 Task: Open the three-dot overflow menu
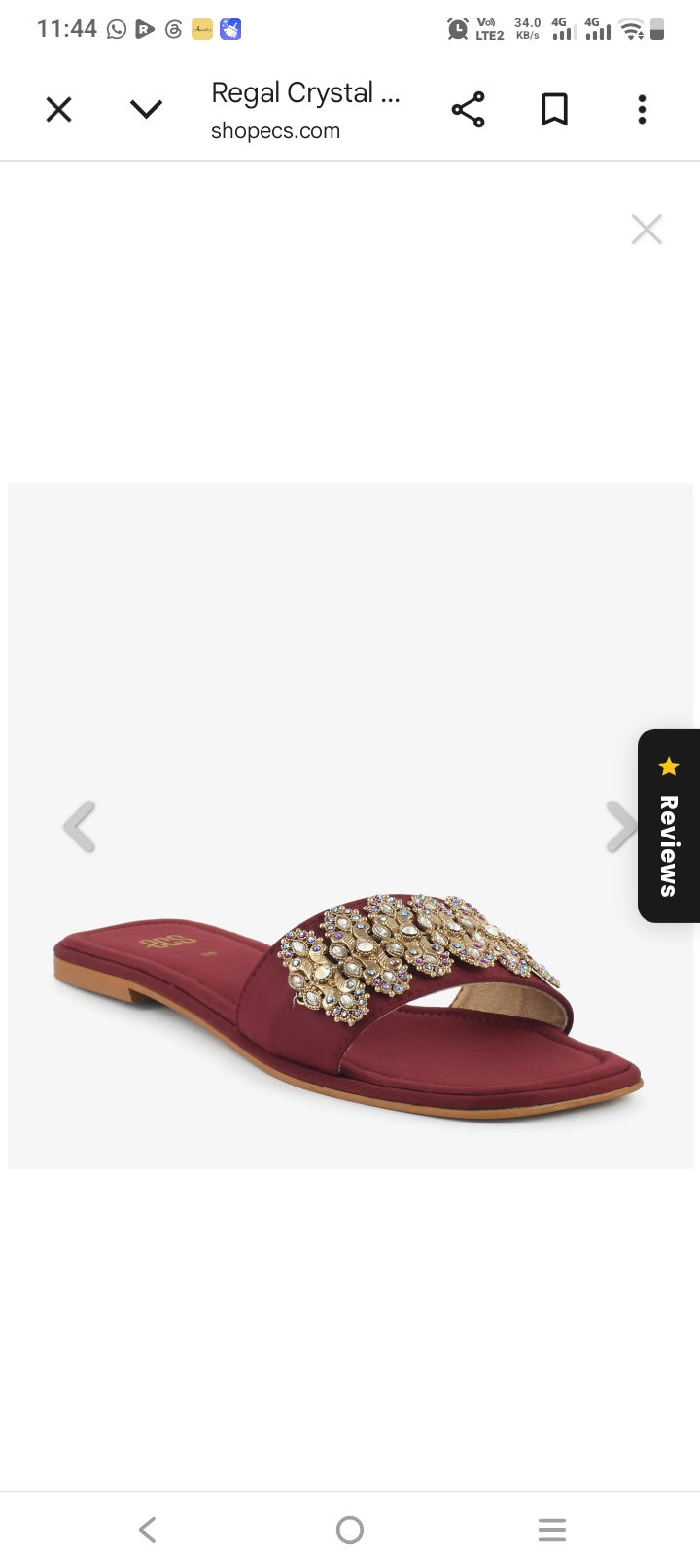click(x=642, y=110)
